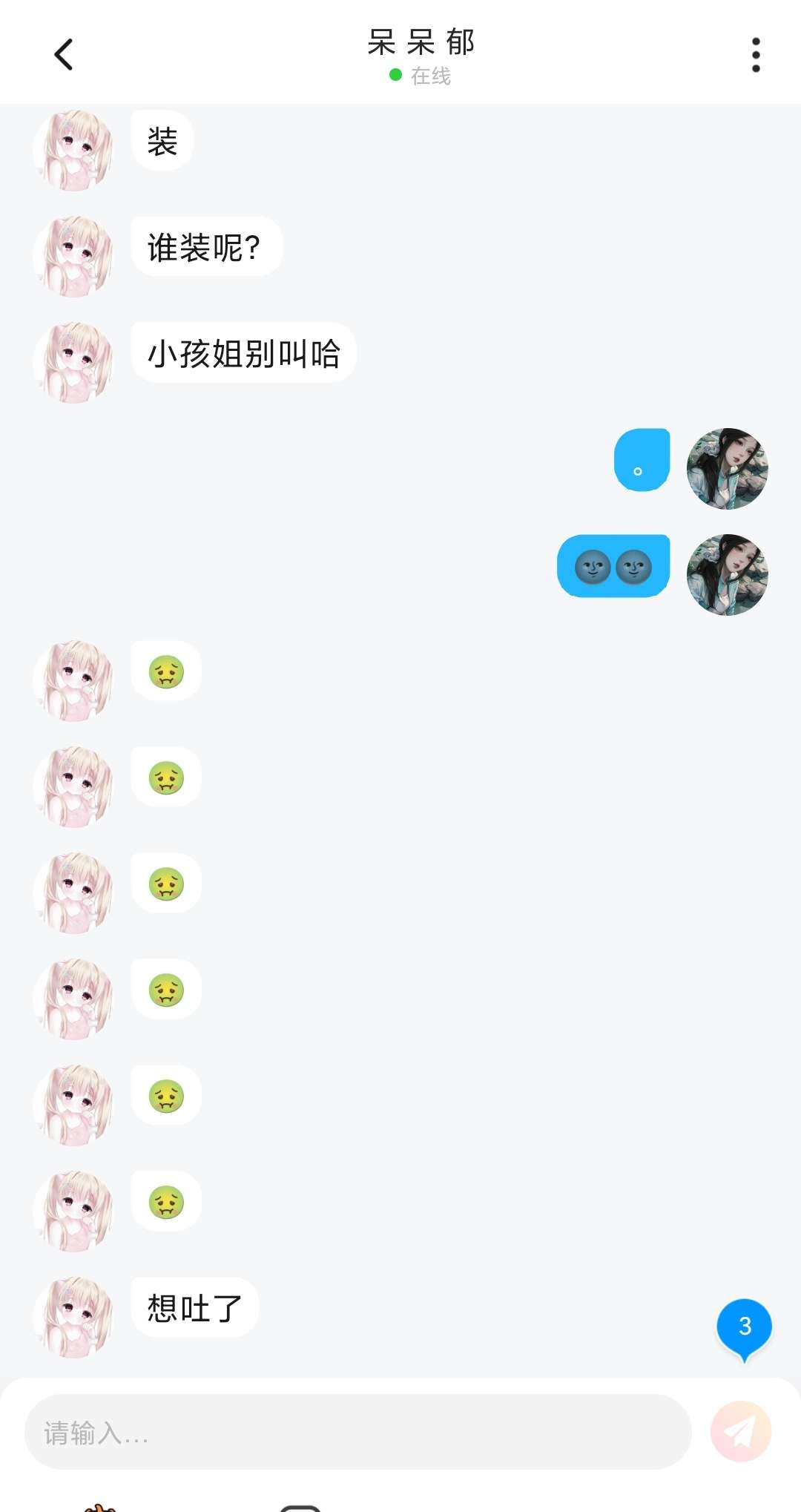
Task: Send the message with paper plane
Action: (x=741, y=1431)
